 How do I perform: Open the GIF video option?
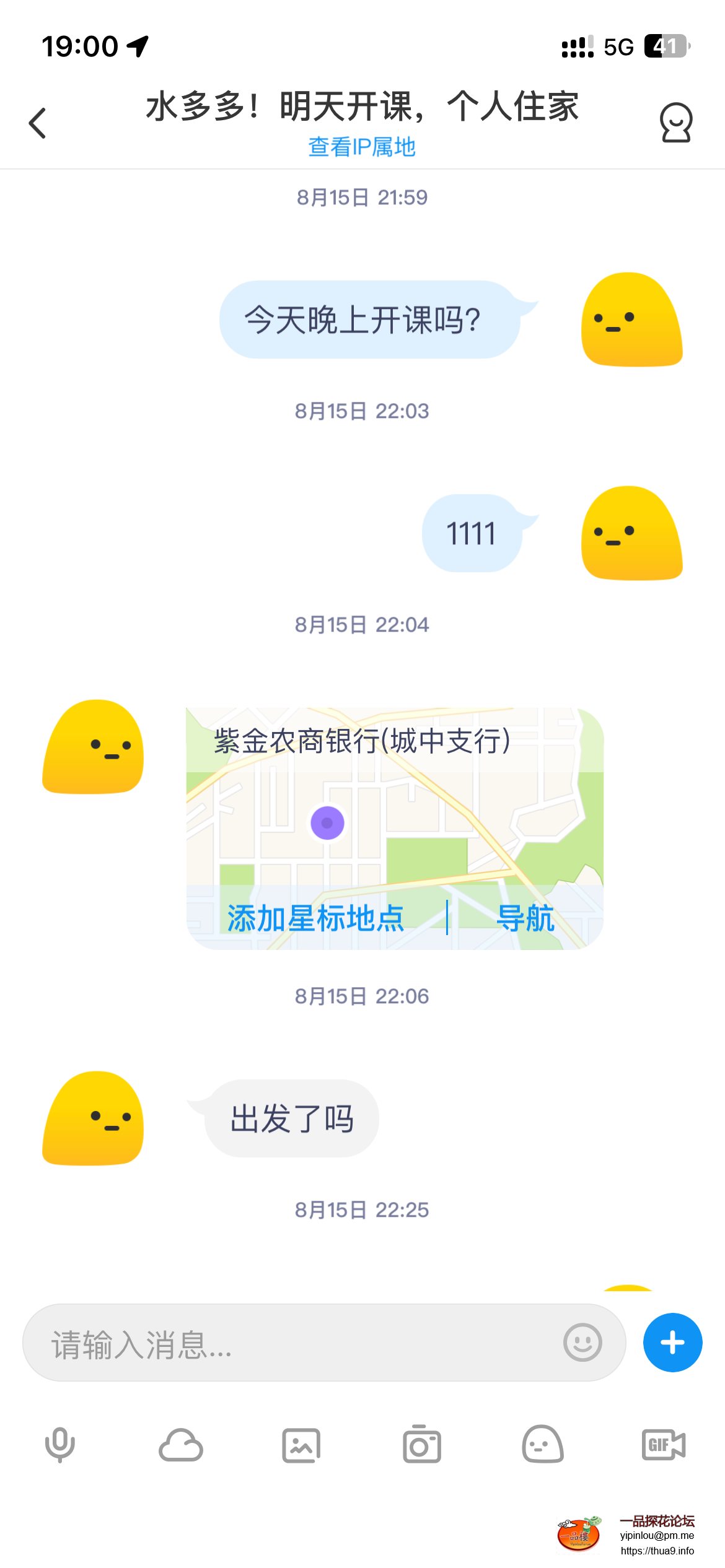[x=663, y=1445]
